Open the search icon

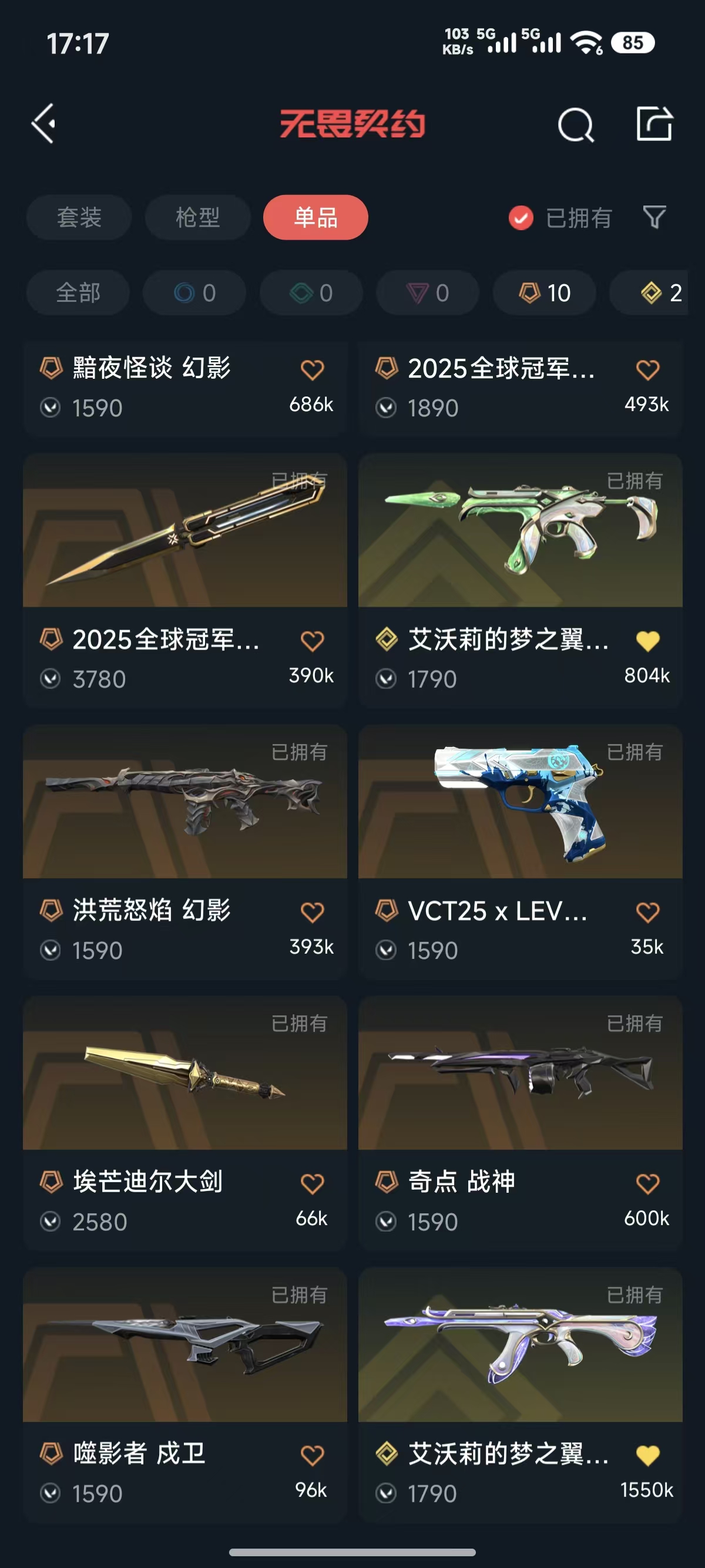[575, 125]
